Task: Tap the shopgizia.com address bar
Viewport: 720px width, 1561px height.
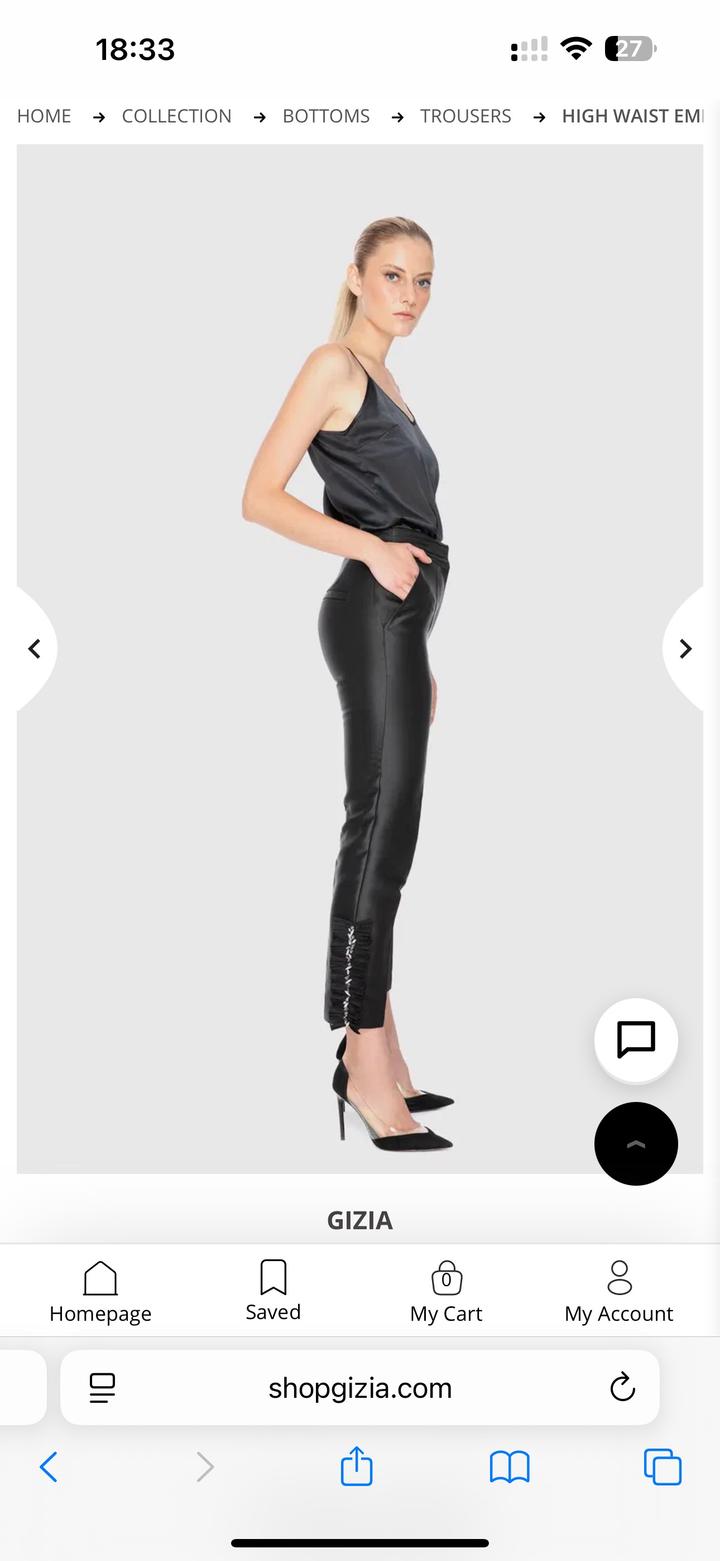Action: (360, 1388)
